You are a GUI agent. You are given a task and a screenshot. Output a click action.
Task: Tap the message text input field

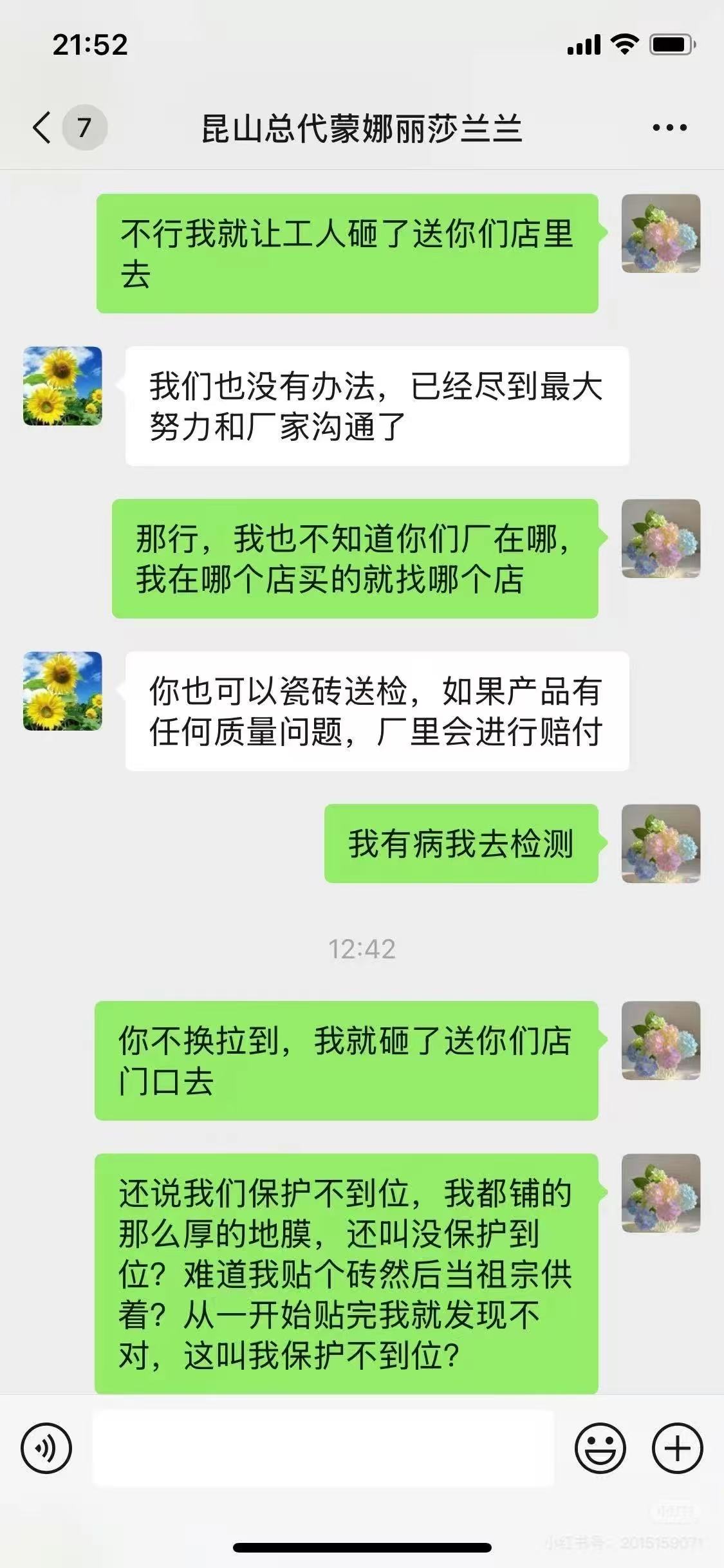323,1448
